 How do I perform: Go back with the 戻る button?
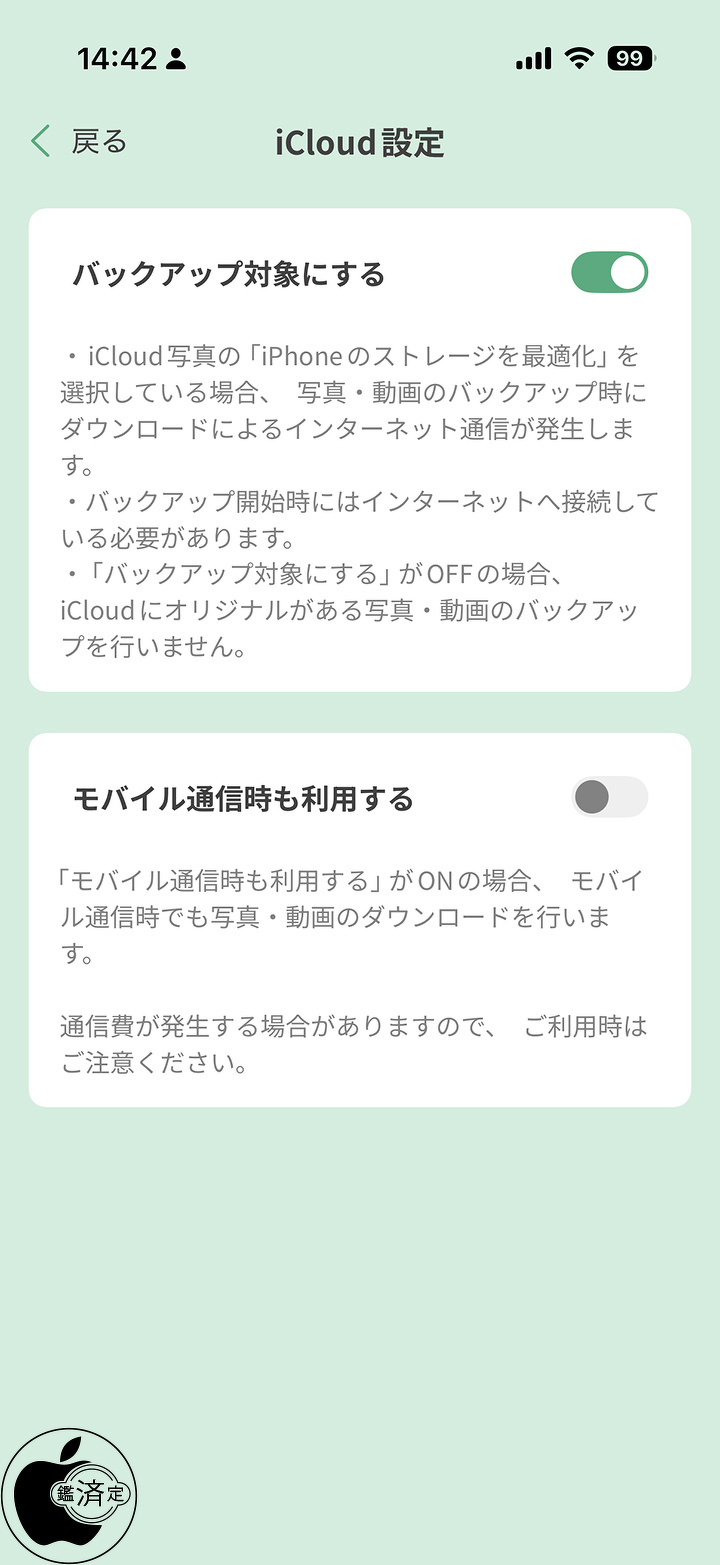pyautogui.click(x=79, y=142)
